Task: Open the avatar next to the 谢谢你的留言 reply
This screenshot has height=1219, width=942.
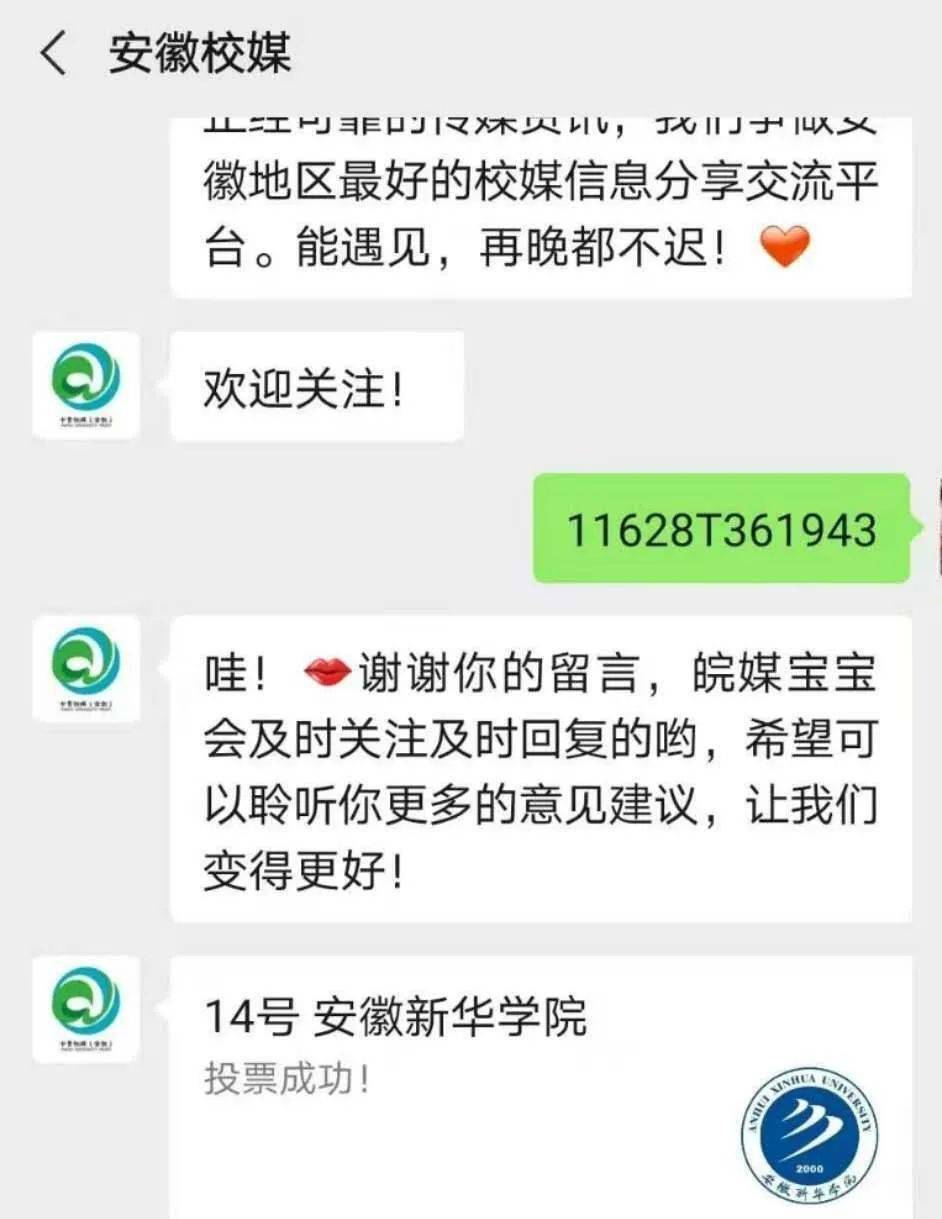Action: [x=86, y=668]
